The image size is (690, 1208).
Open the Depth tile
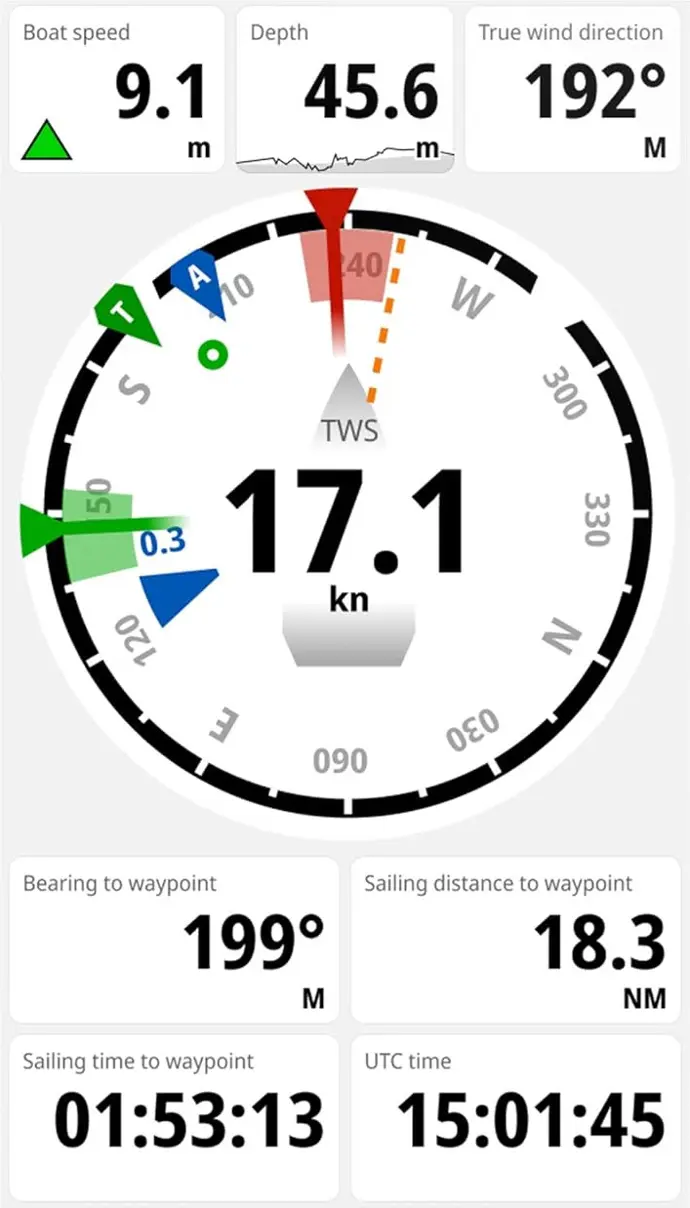[x=345, y=89]
